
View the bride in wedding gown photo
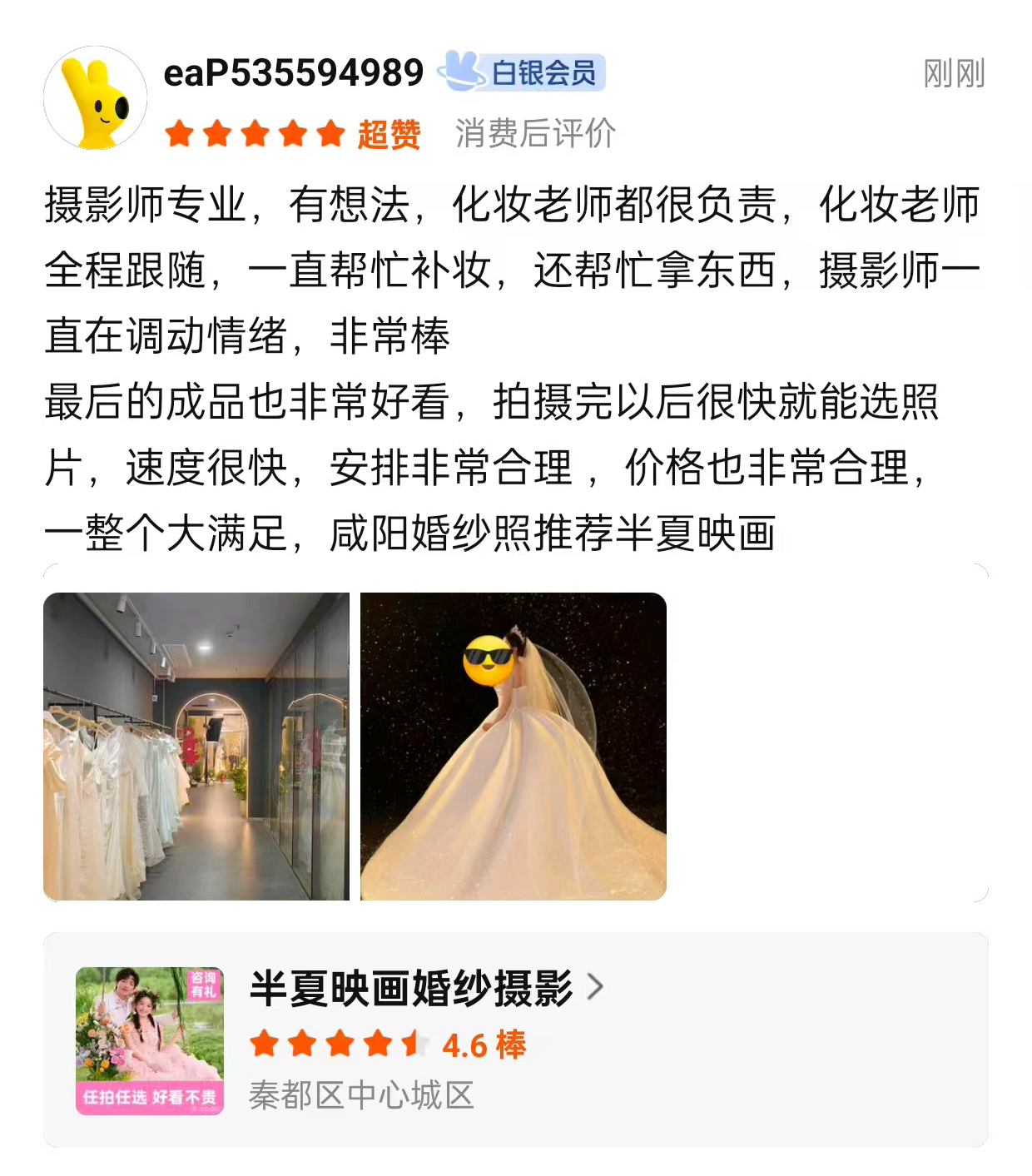click(x=513, y=746)
